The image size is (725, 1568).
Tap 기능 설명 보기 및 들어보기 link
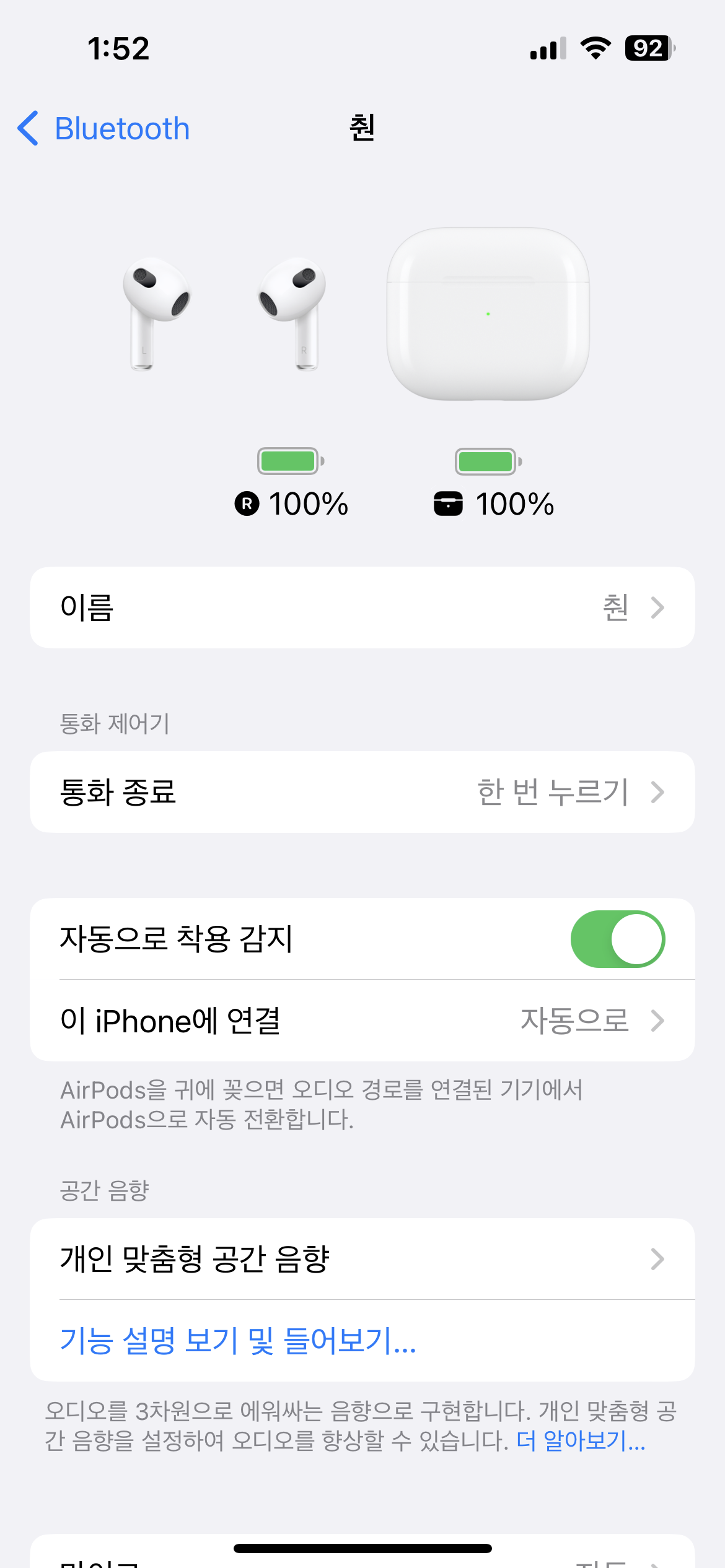(238, 1341)
